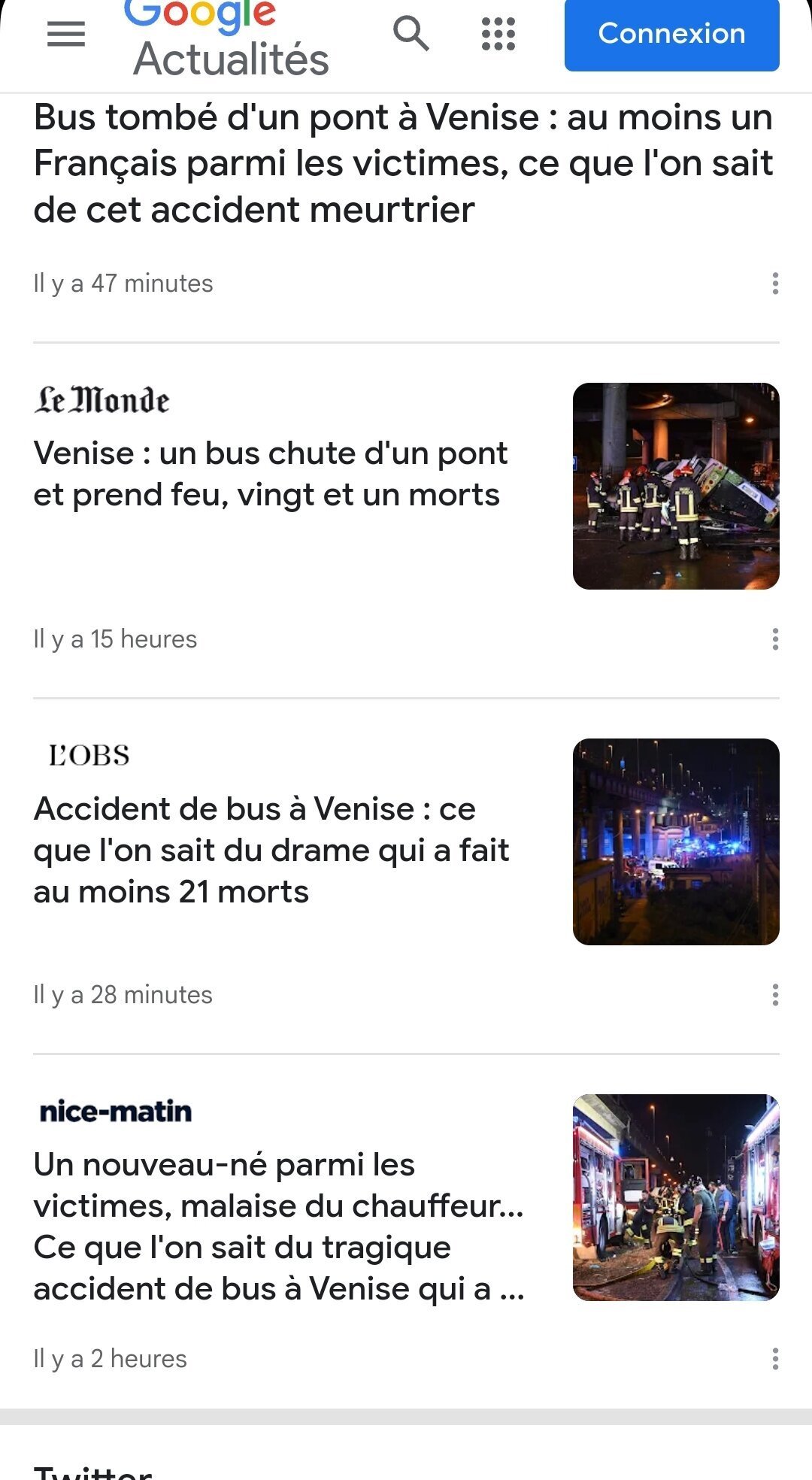Viewport: 812px width, 1480px height.
Task: Open the L'Obs article thumbnail
Action: 676,842
